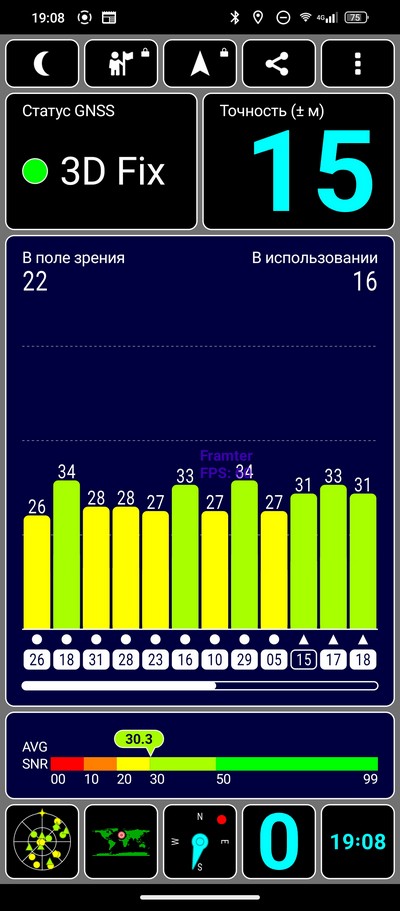This screenshot has width=400, height=911.
Task: Open the world map tile
Action: tap(121, 841)
